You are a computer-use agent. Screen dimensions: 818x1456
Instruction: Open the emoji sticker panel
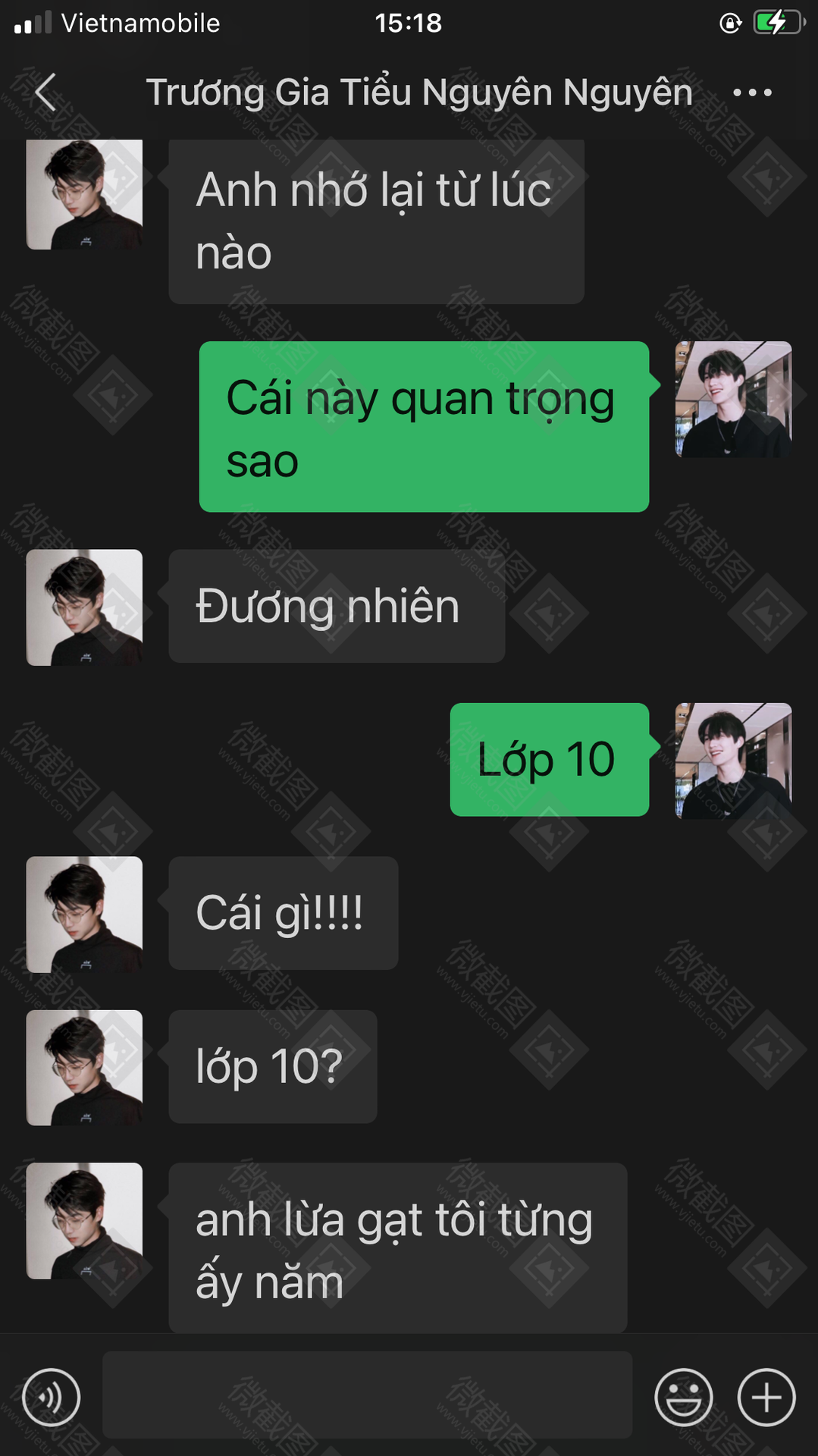[683, 1397]
